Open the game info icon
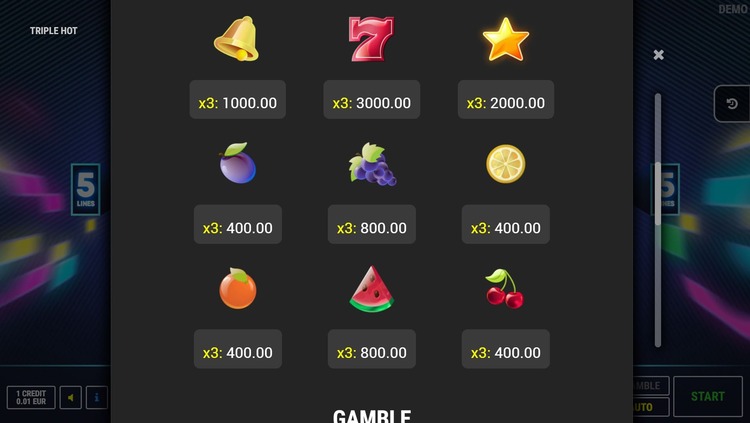 (97, 397)
